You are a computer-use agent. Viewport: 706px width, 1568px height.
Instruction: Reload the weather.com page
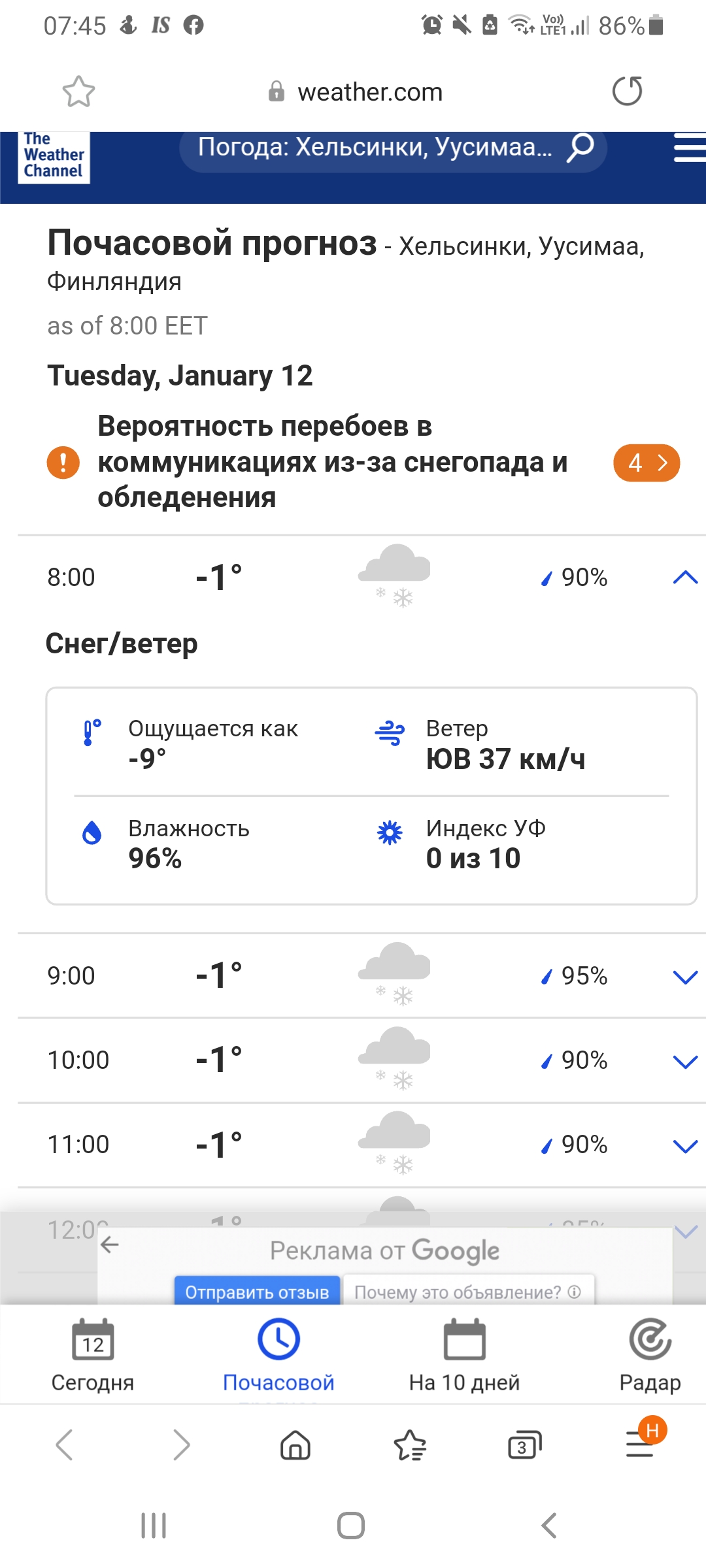[x=627, y=91]
